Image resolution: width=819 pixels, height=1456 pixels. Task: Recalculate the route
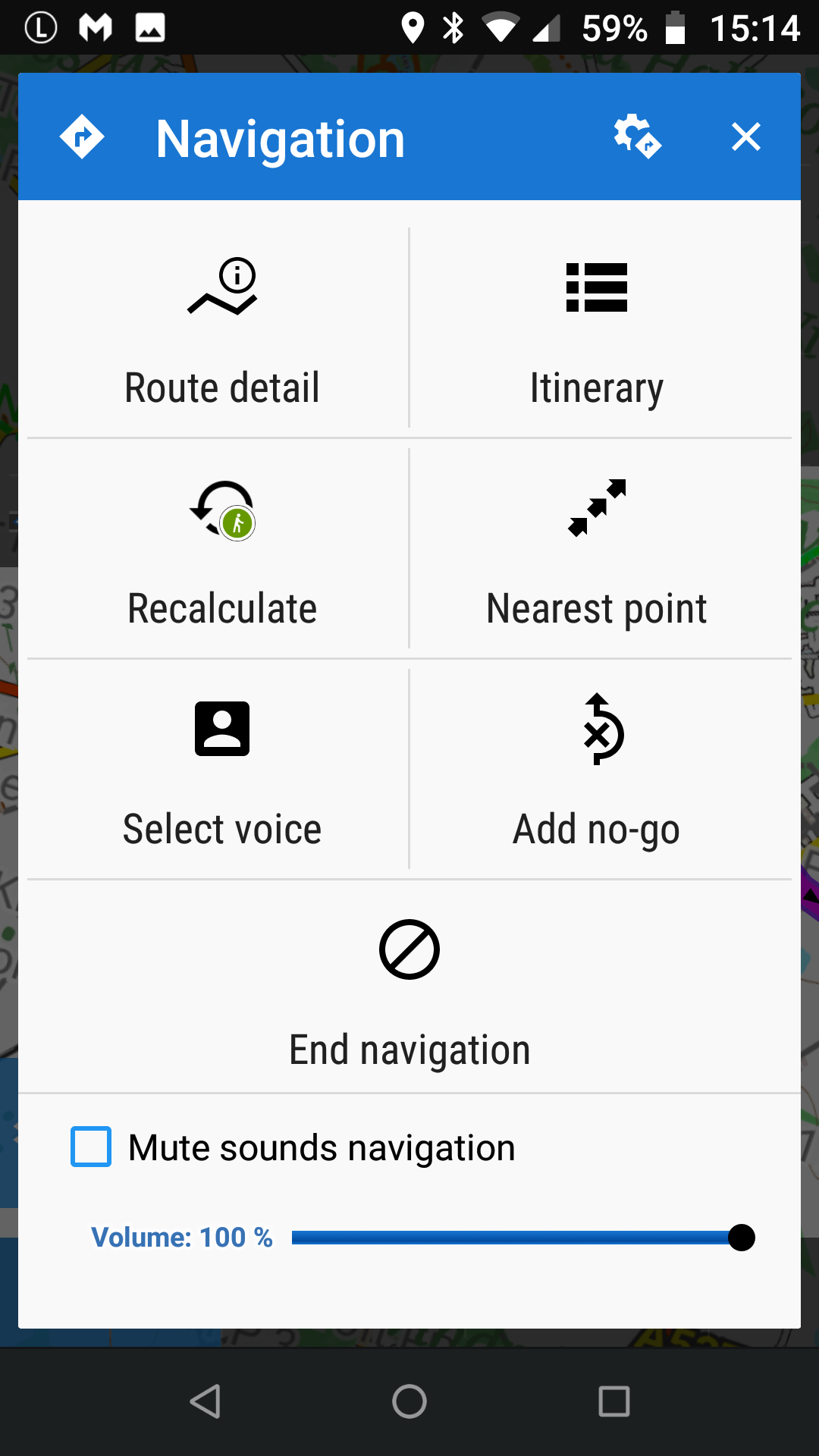tap(221, 550)
